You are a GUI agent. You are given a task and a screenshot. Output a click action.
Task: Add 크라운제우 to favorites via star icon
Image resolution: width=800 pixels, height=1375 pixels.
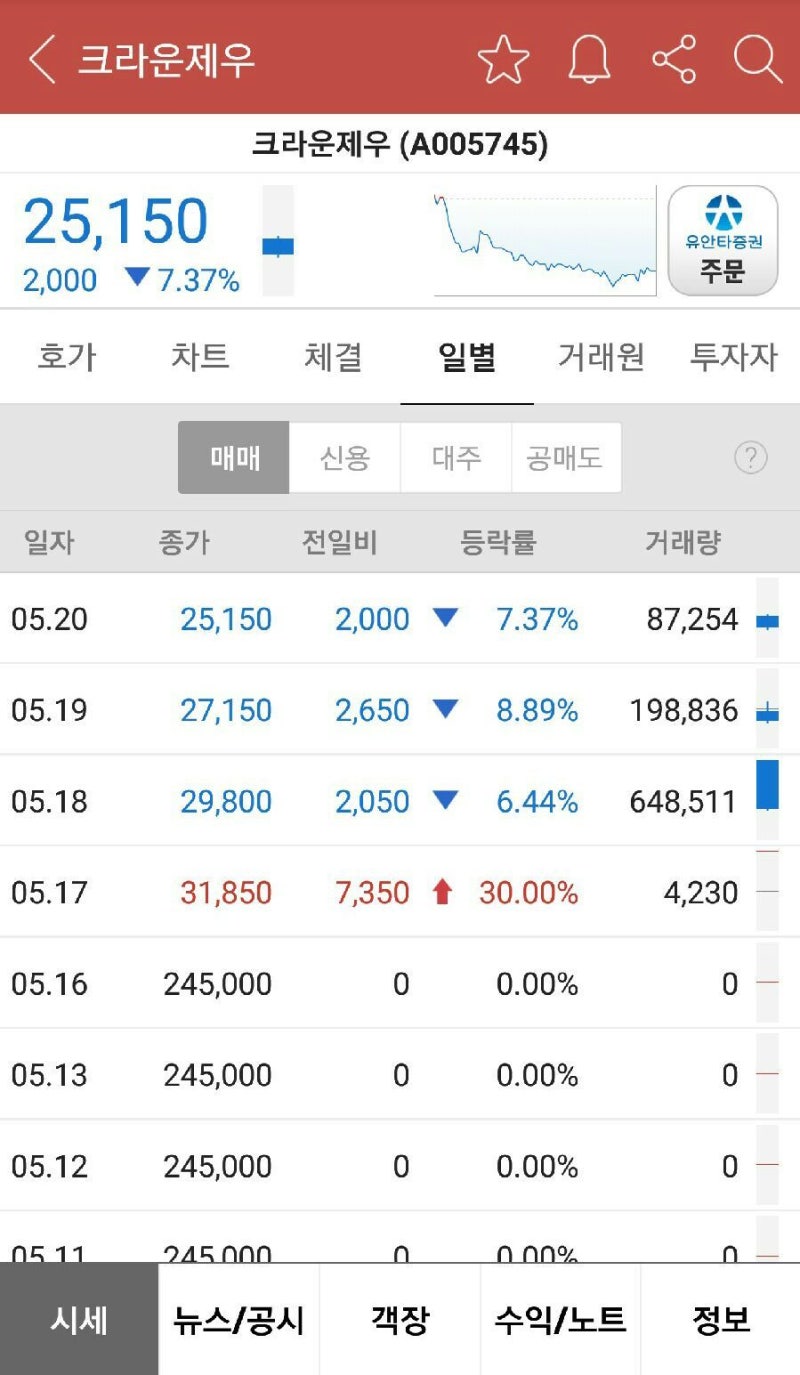coord(503,57)
